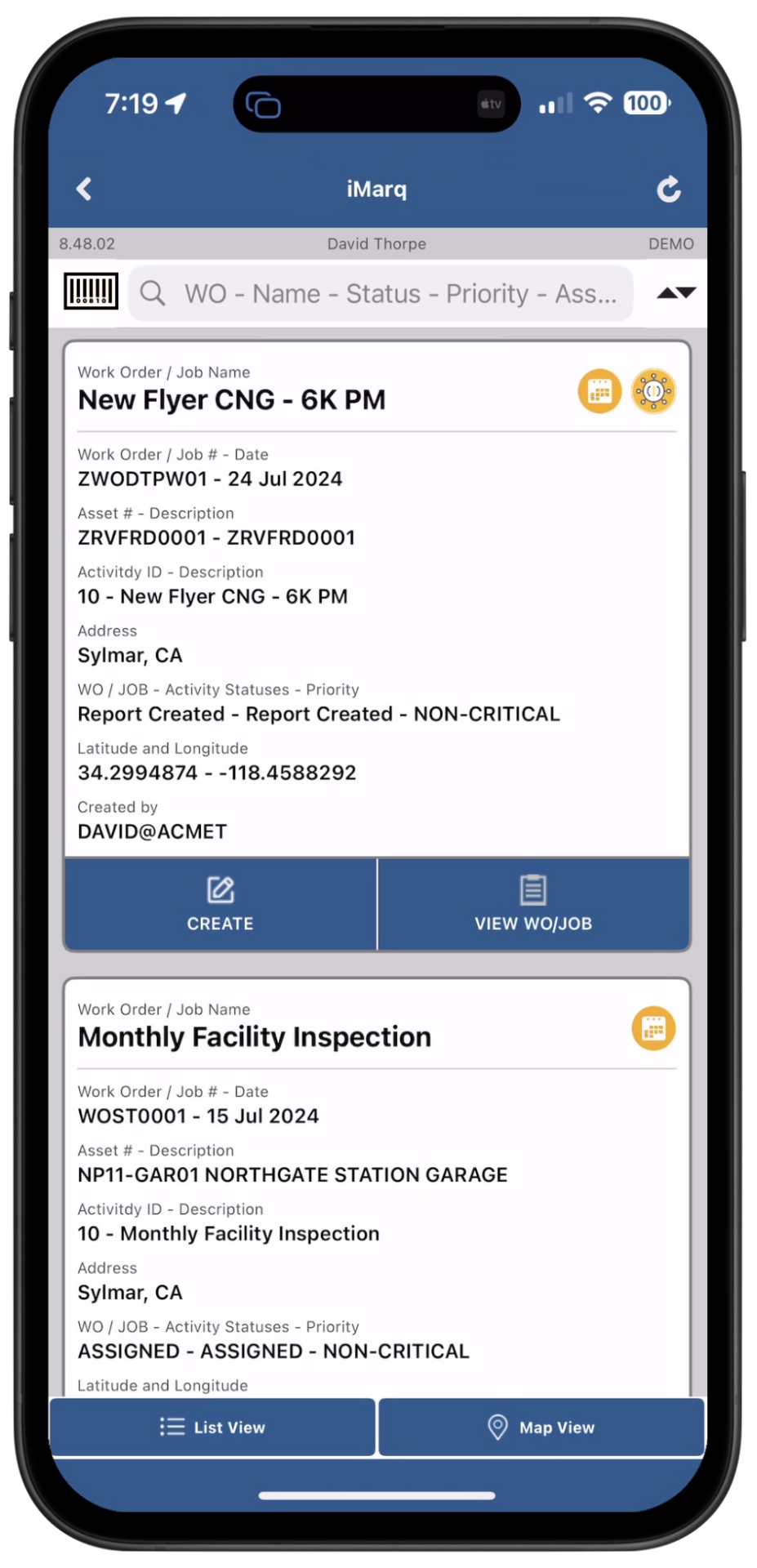Tap calendar icon on Monthly Facility Inspection
The height and width of the screenshot is (1568, 757).
653,1028
